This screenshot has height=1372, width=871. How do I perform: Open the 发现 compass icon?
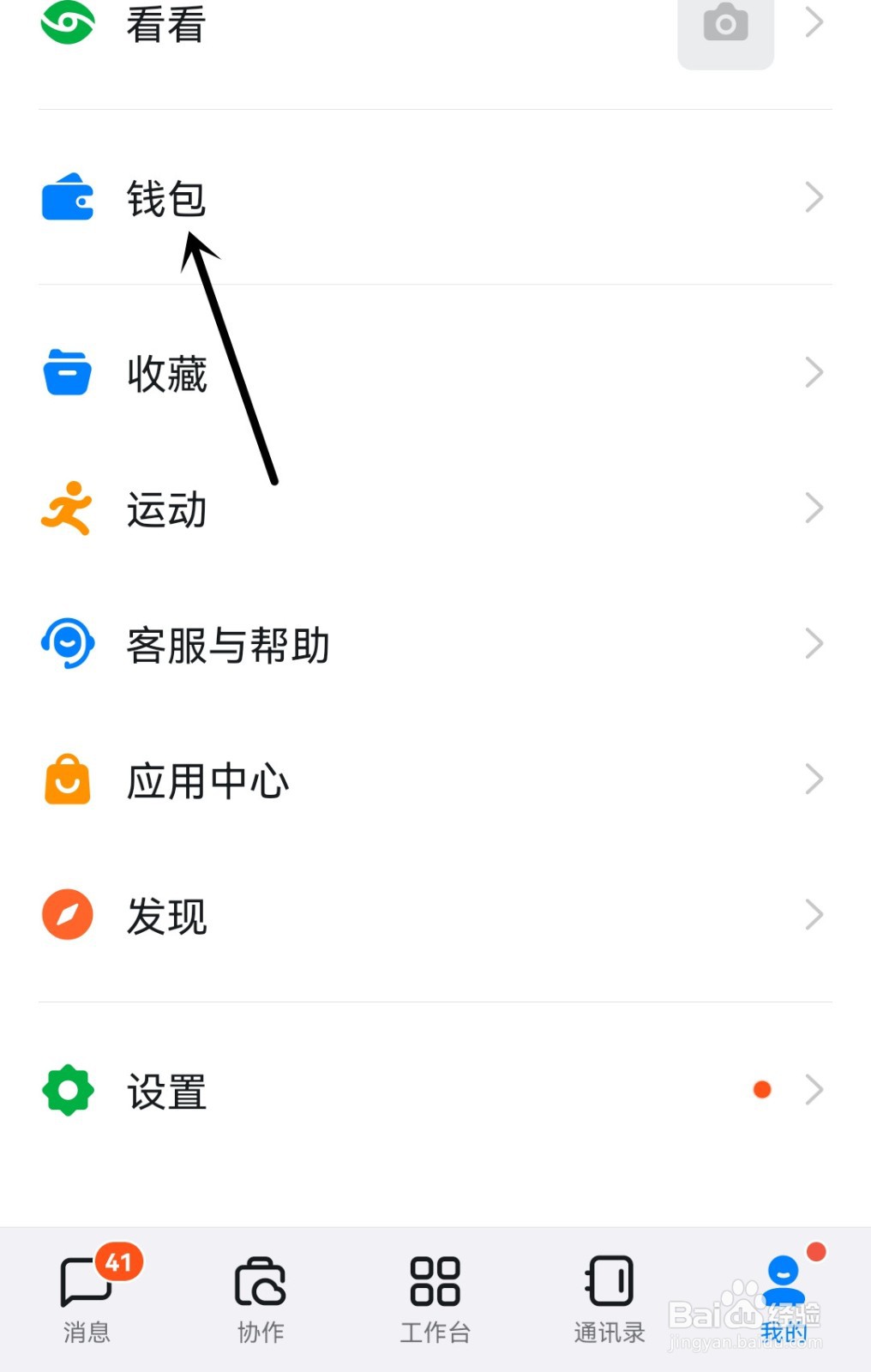pyautogui.click(x=67, y=915)
